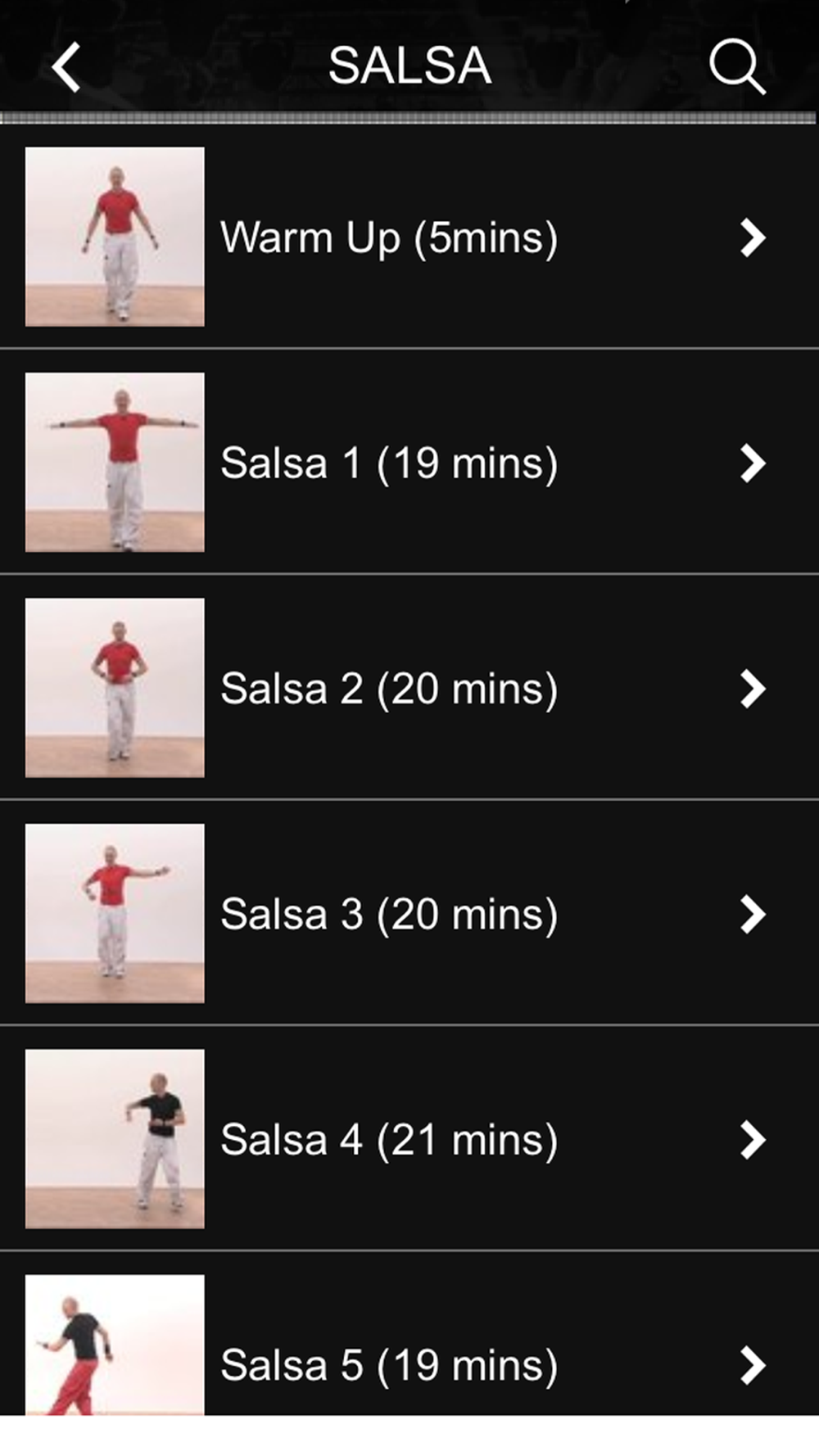
Task: Start Salsa 4 (21 mins) lesson
Action: click(x=389, y=1139)
